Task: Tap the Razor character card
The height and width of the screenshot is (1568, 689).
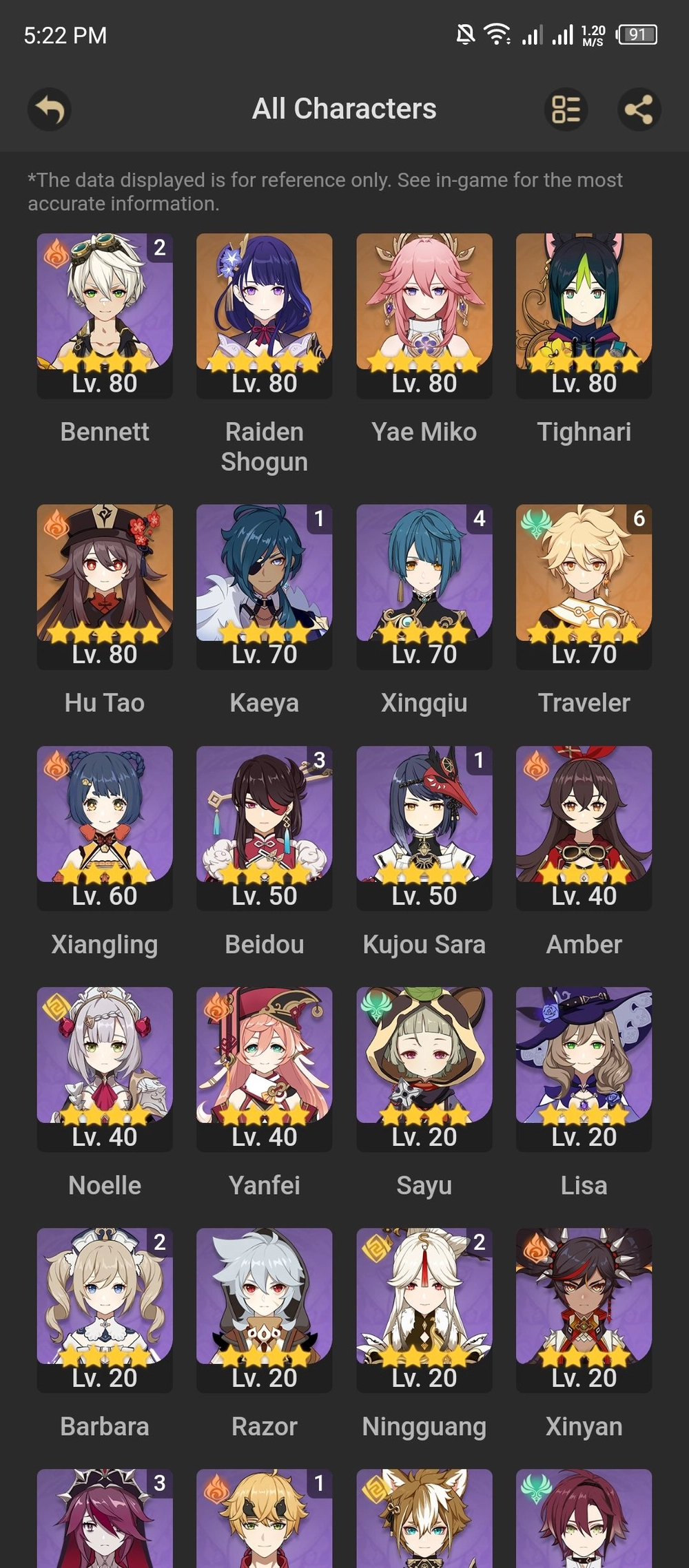Action: pyautogui.click(x=264, y=1310)
